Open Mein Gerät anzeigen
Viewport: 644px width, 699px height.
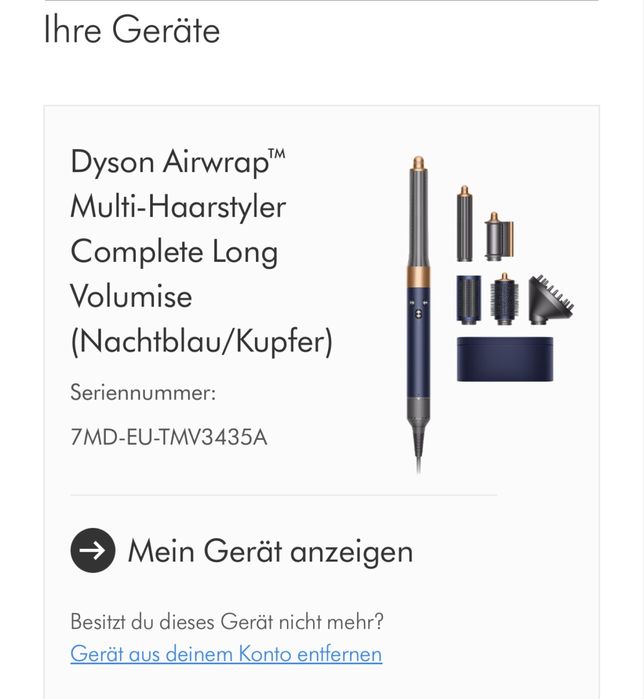tap(243, 551)
